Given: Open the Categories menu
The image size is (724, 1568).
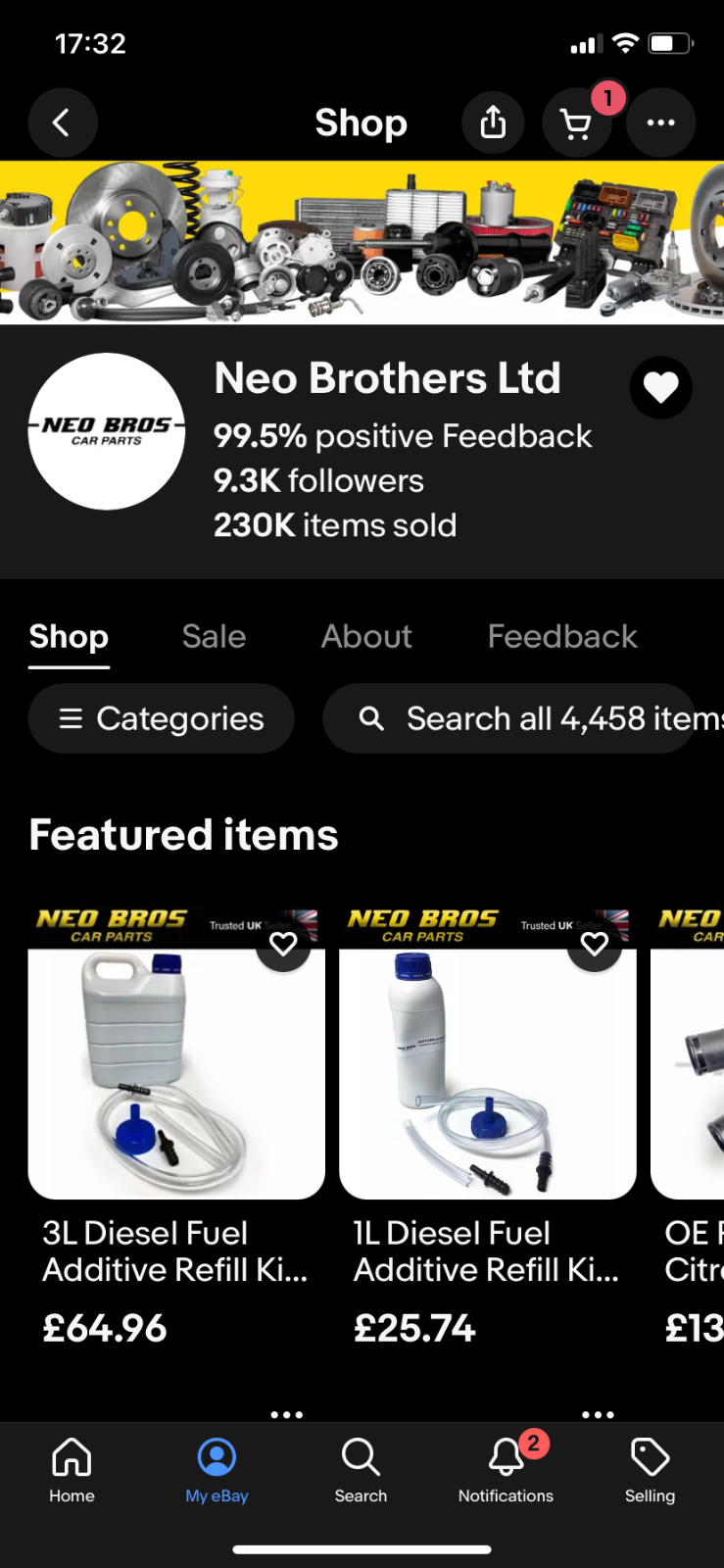Looking at the screenshot, I should [161, 718].
